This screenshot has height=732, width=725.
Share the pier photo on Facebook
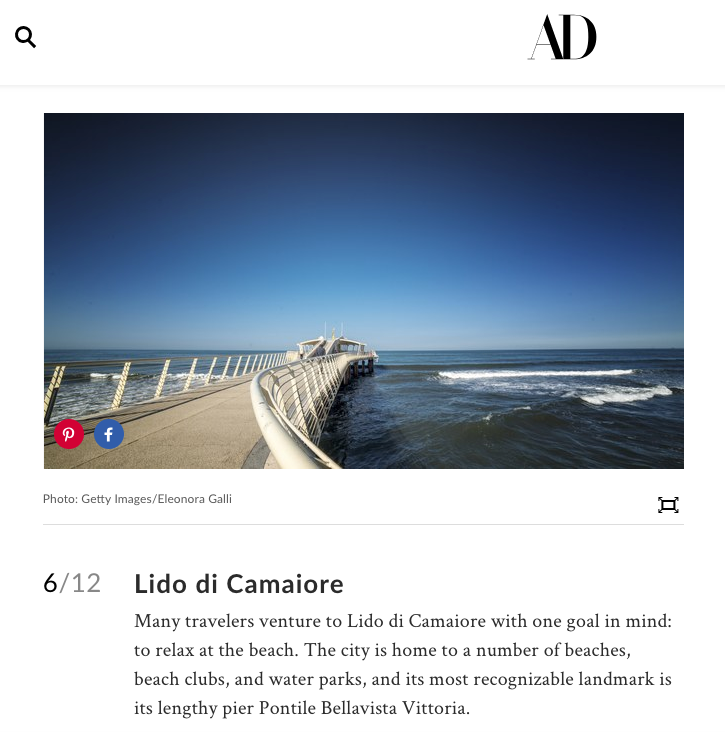[x=109, y=434]
